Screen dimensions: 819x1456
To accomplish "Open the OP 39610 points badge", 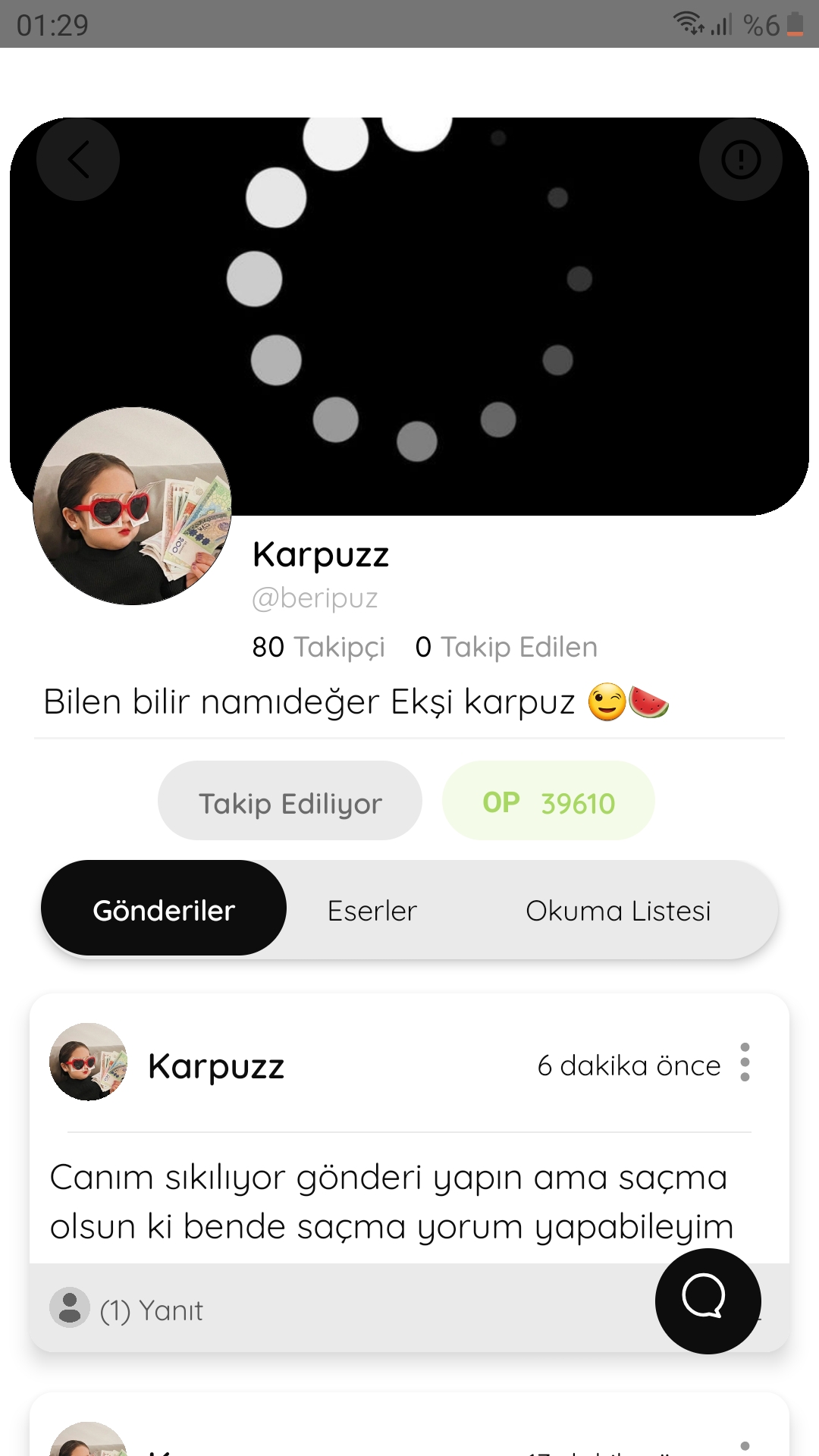I will pyautogui.click(x=548, y=801).
